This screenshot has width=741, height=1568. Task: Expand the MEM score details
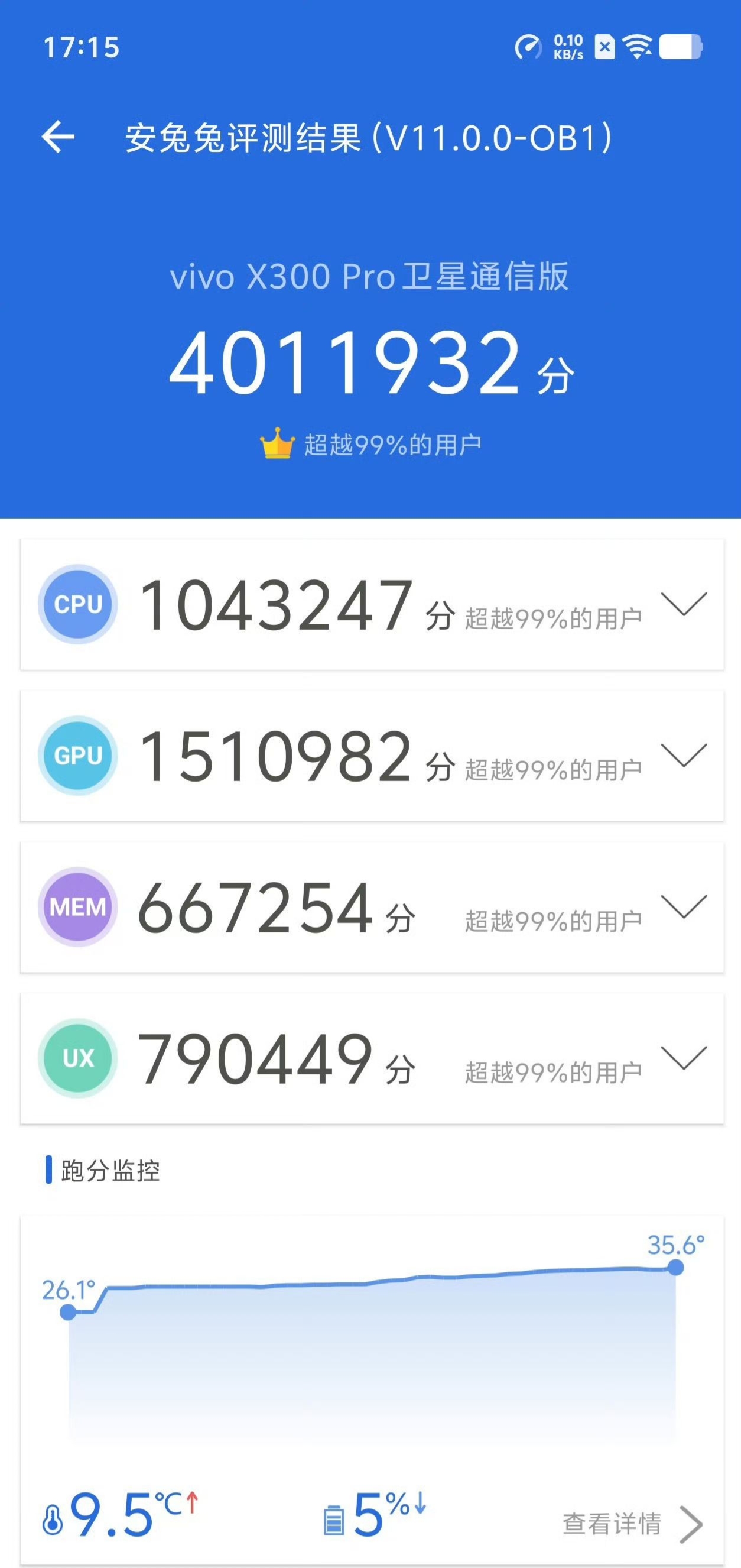[x=684, y=906]
